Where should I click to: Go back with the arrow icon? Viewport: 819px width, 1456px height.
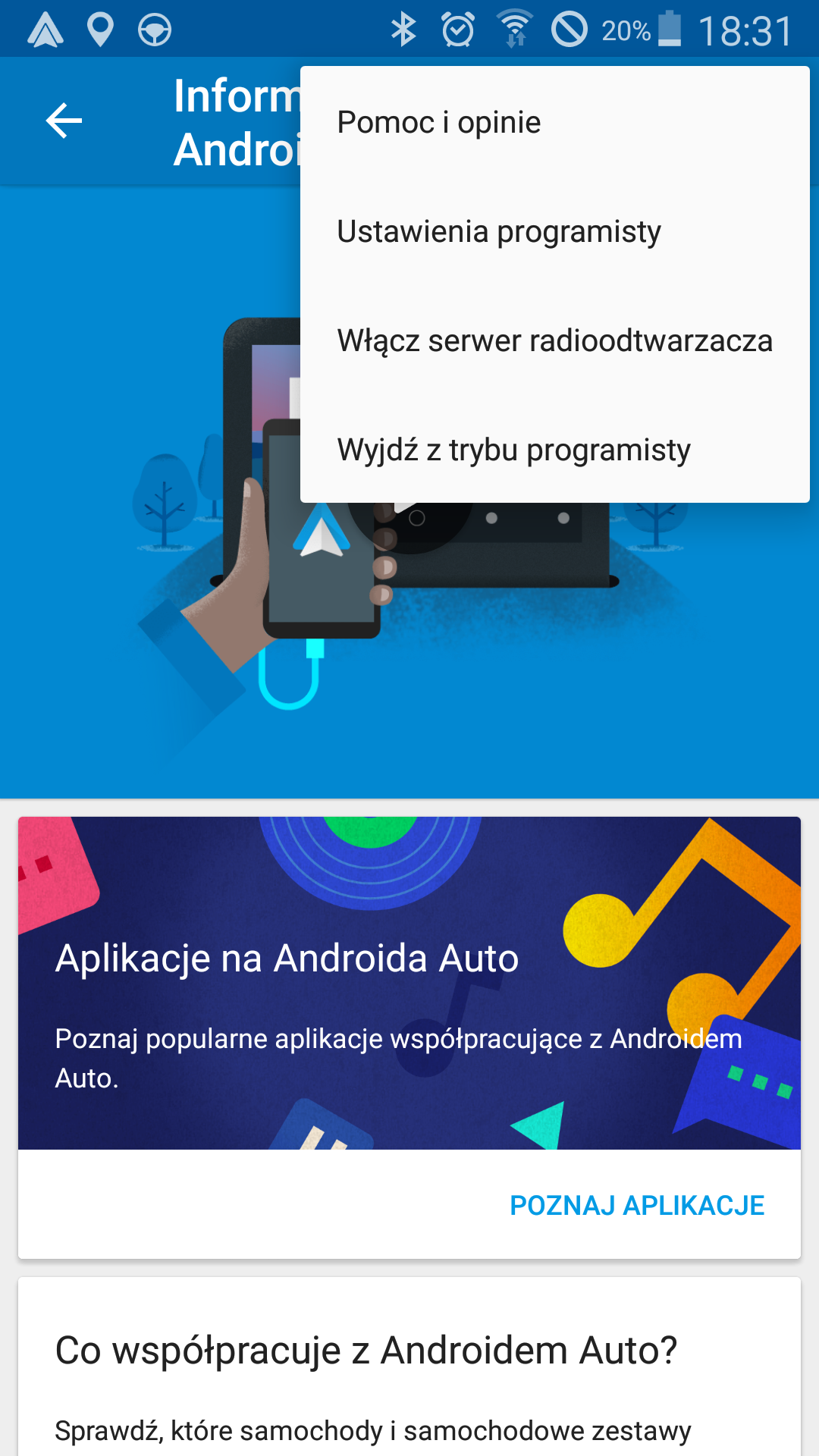pos(64,121)
